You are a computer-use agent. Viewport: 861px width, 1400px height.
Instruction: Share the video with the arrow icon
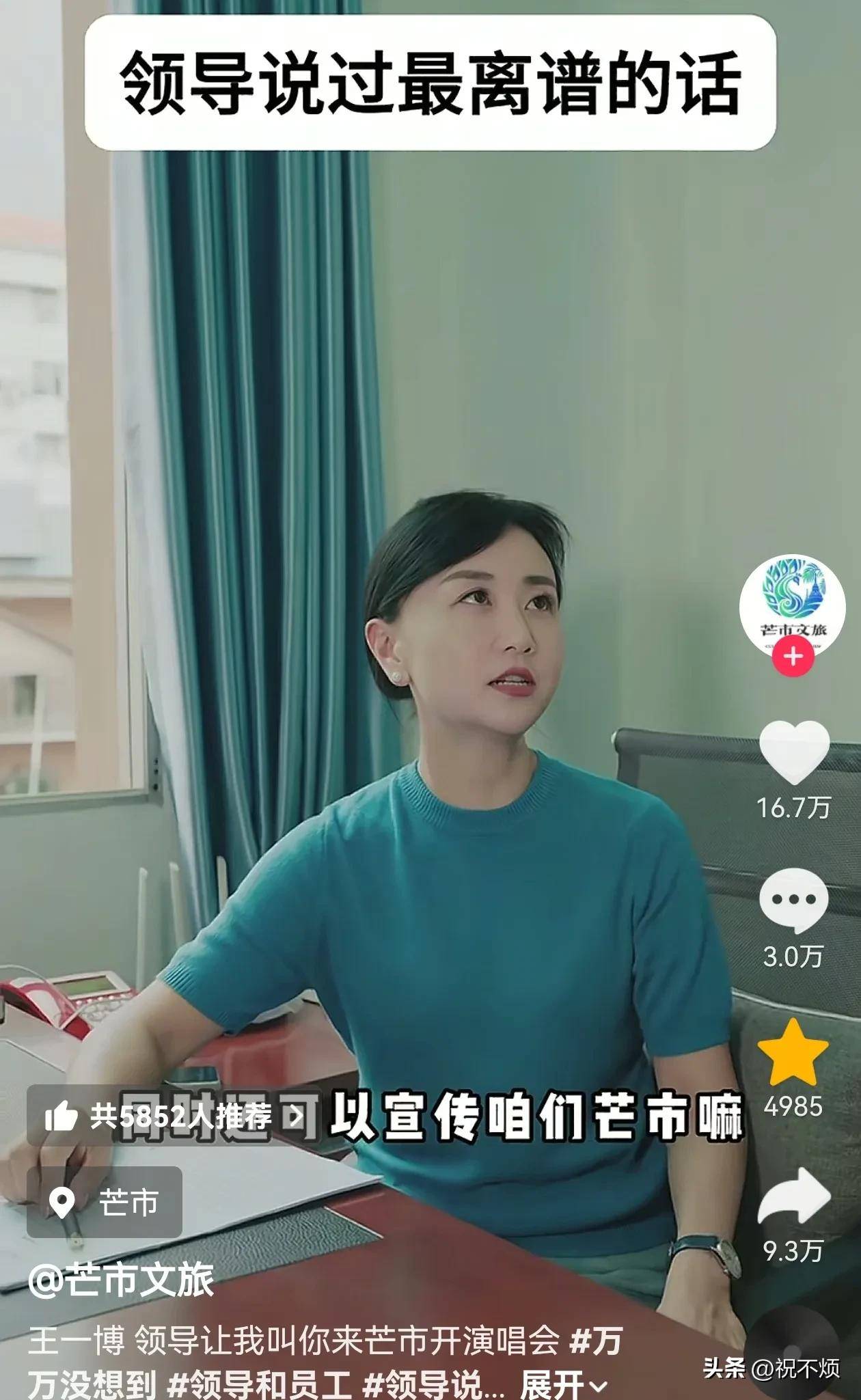click(x=794, y=1196)
